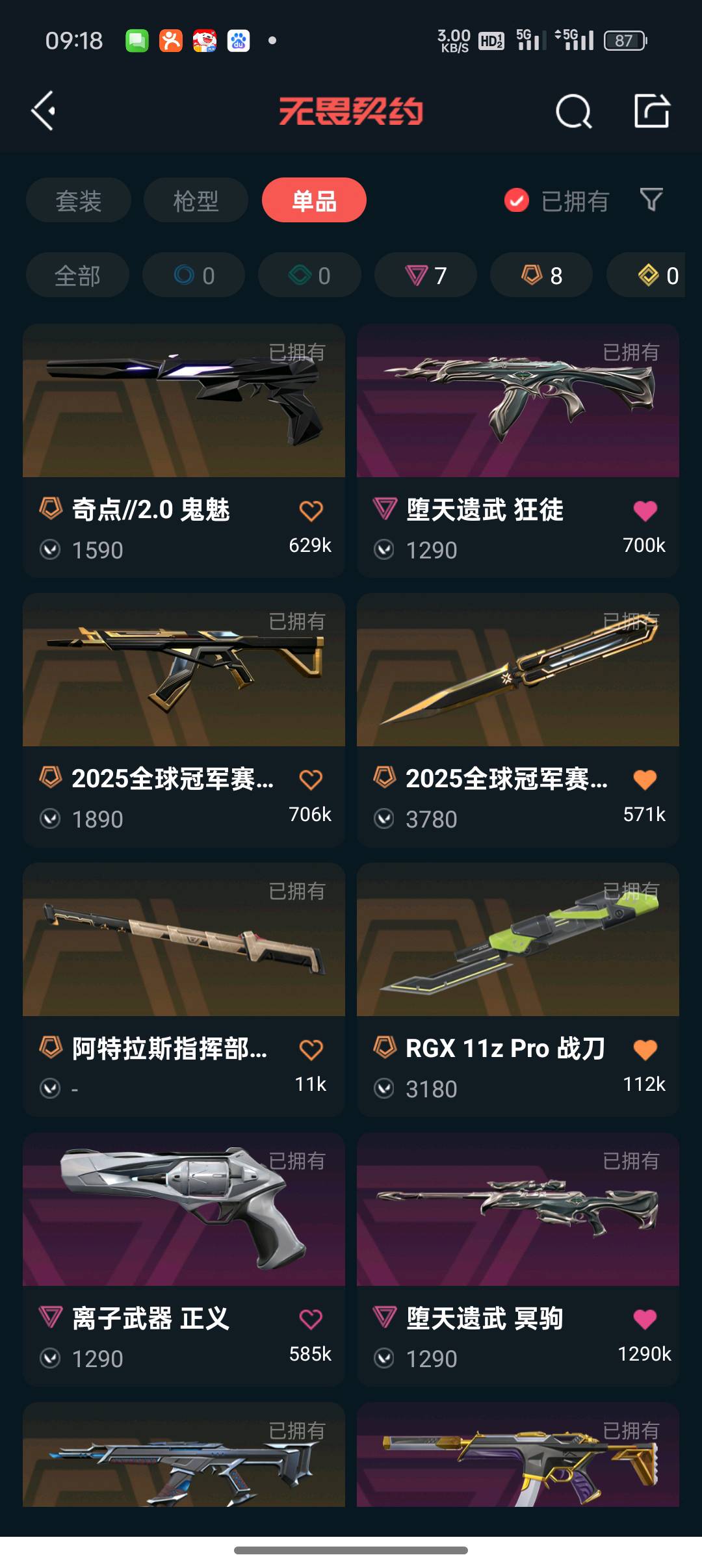Filter by the purple tier chip showing 7
The image size is (702, 1568).
point(426,276)
